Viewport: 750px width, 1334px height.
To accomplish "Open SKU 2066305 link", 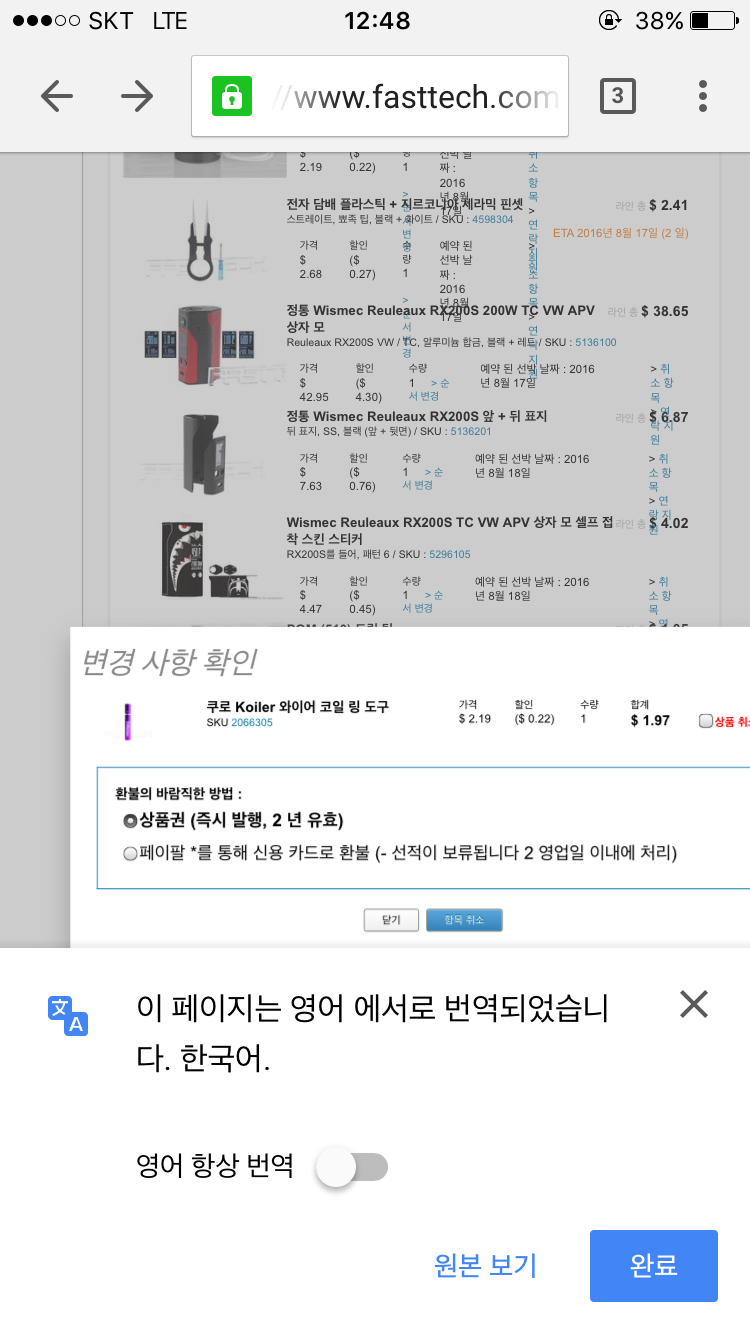I will pos(252,722).
